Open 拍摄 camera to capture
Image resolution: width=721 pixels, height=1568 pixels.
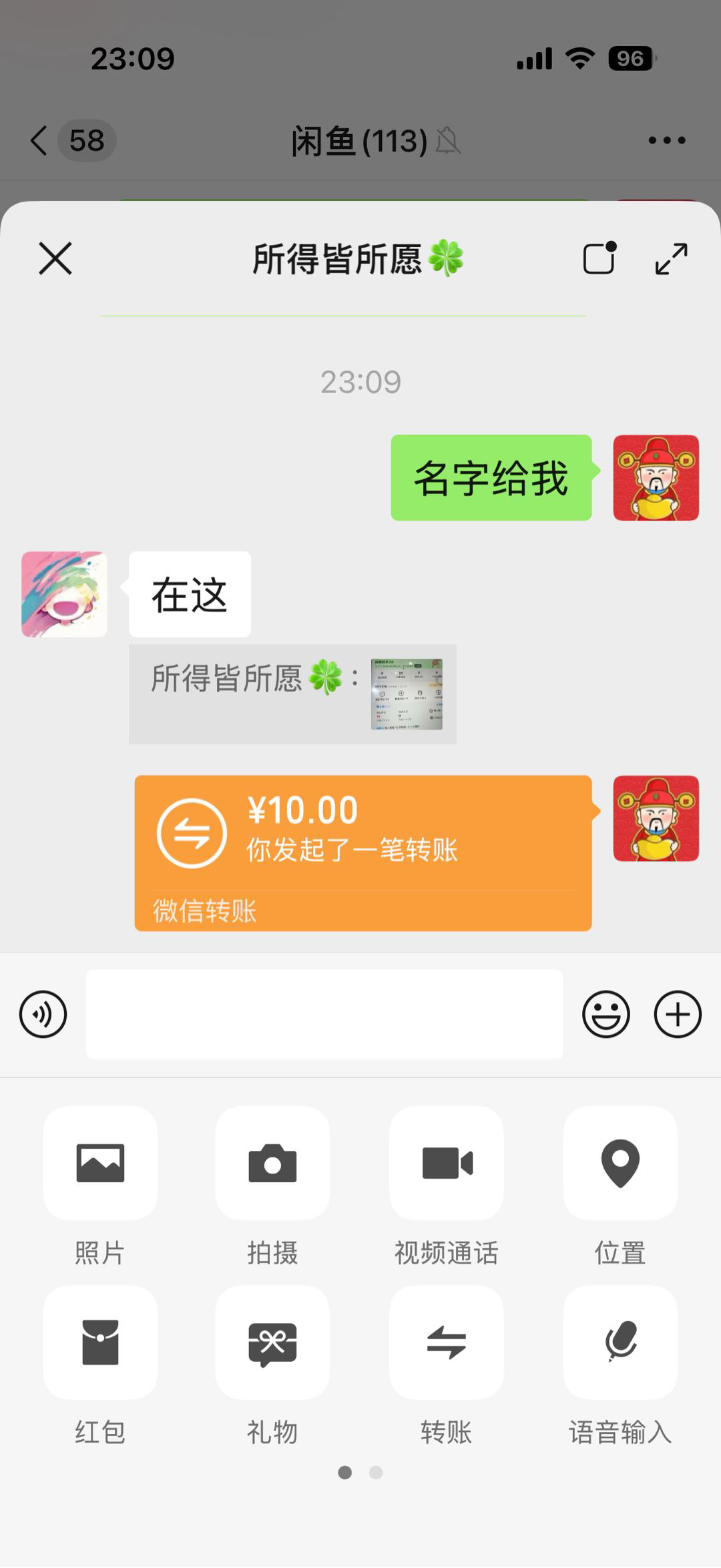[272, 1163]
